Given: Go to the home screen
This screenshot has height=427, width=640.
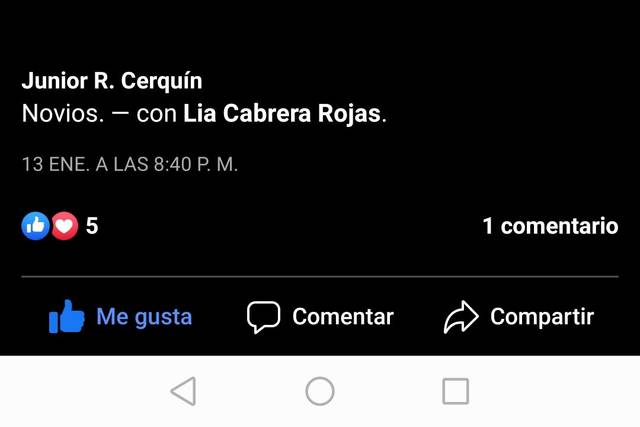Looking at the screenshot, I should [x=320, y=391].
